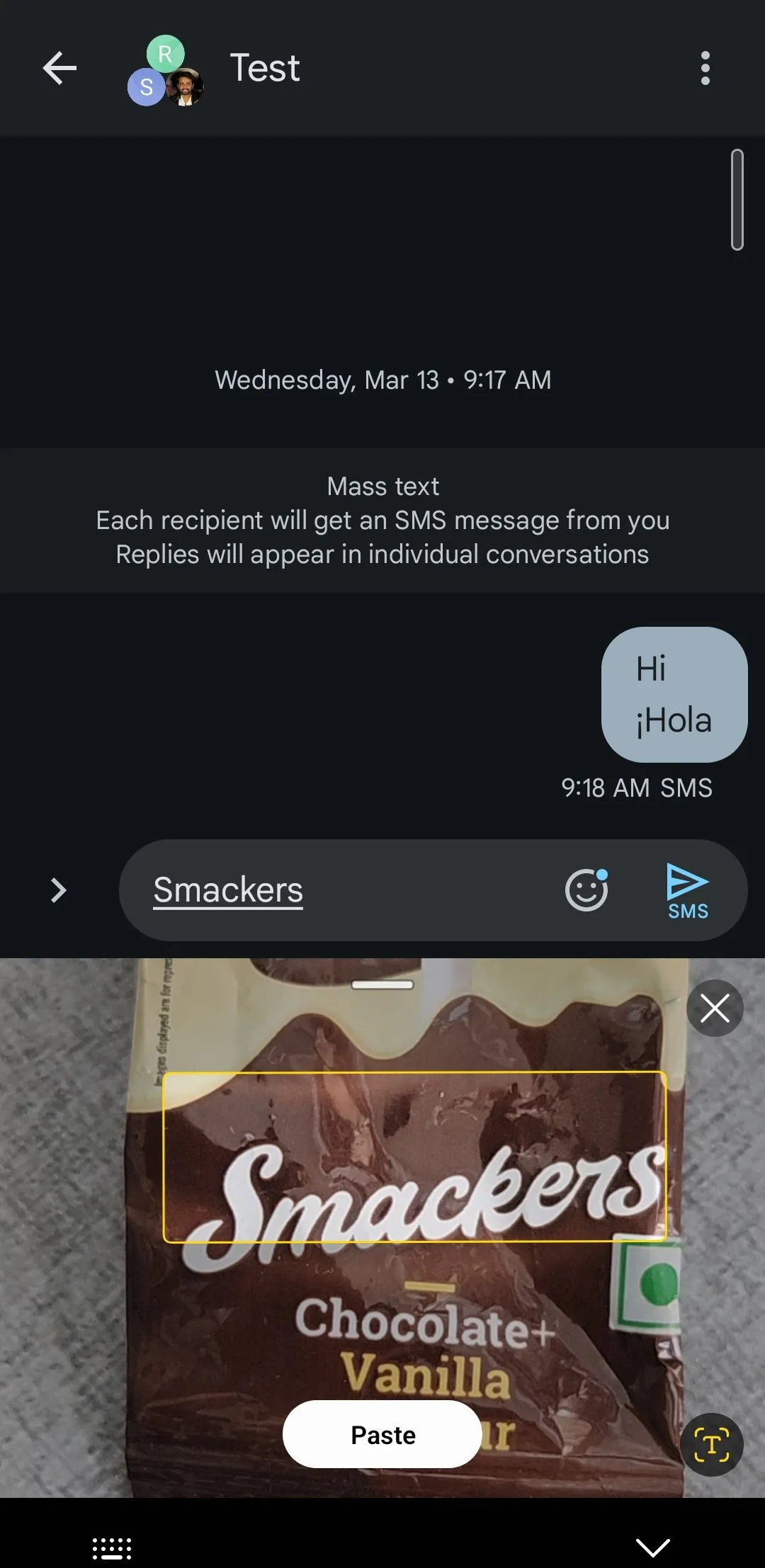765x1568 pixels.
Task: Expand attachment options chevron
Action: [x=59, y=890]
